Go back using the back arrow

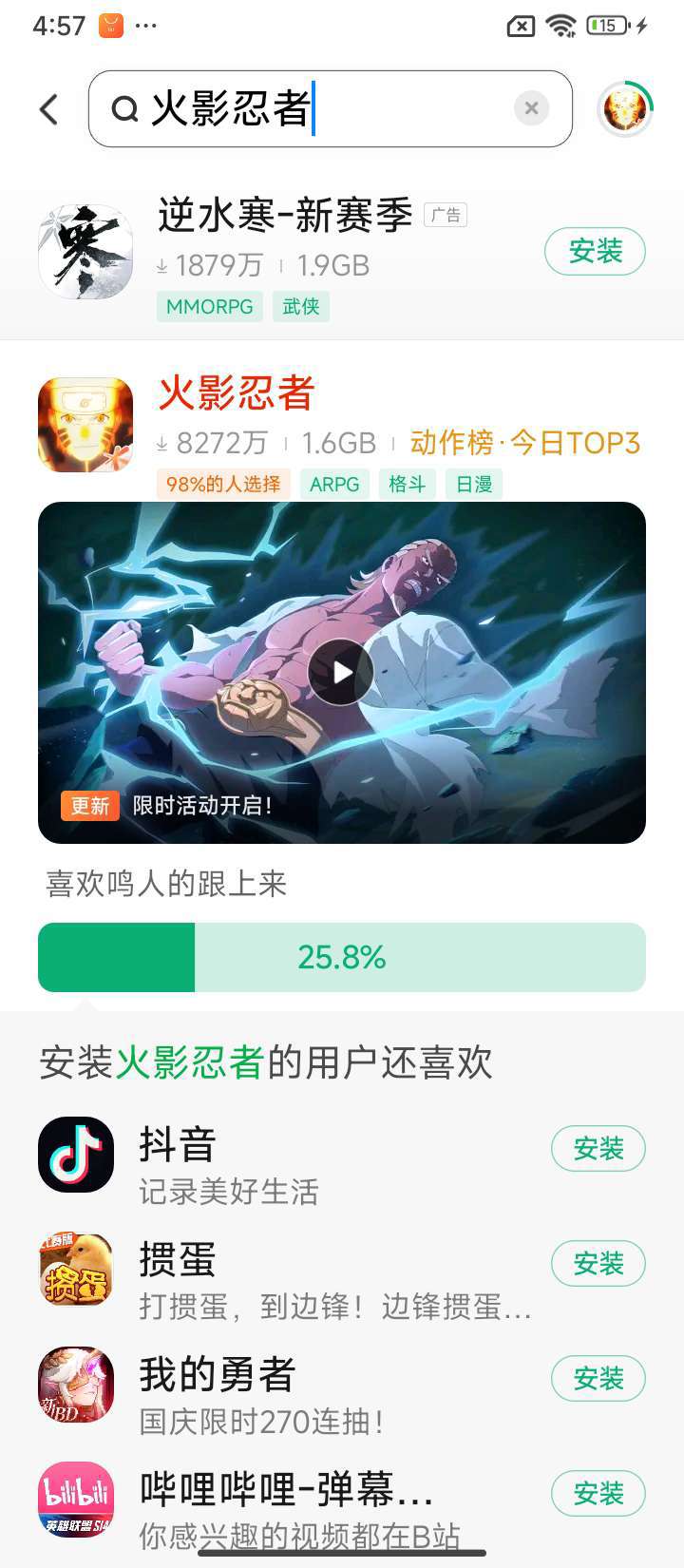pos(49,109)
